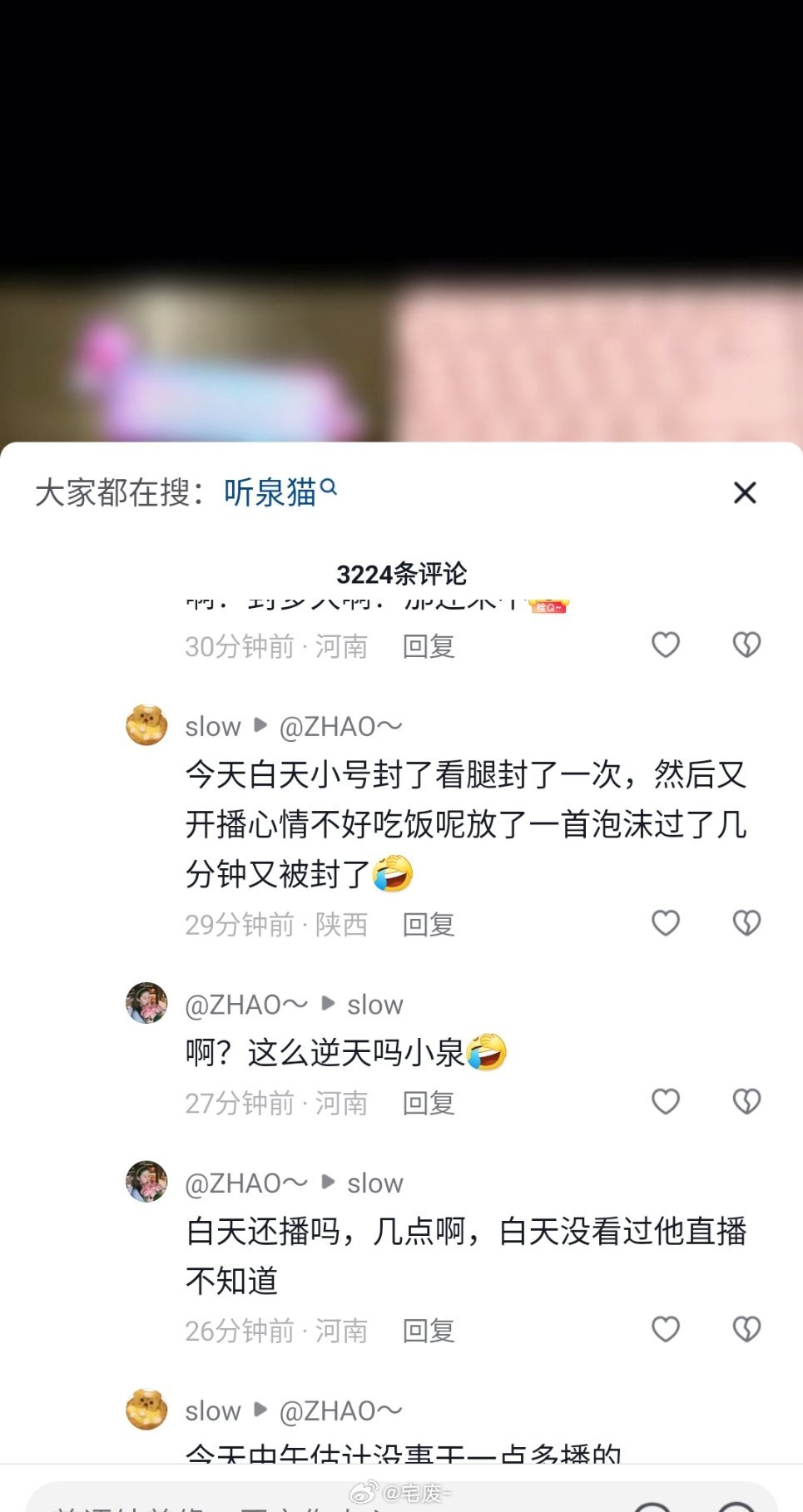This screenshot has width=803, height=1512.
Task: Dislike the 30分钟前 comment from 河南
Action: pyautogui.click(x=746, y=645)
